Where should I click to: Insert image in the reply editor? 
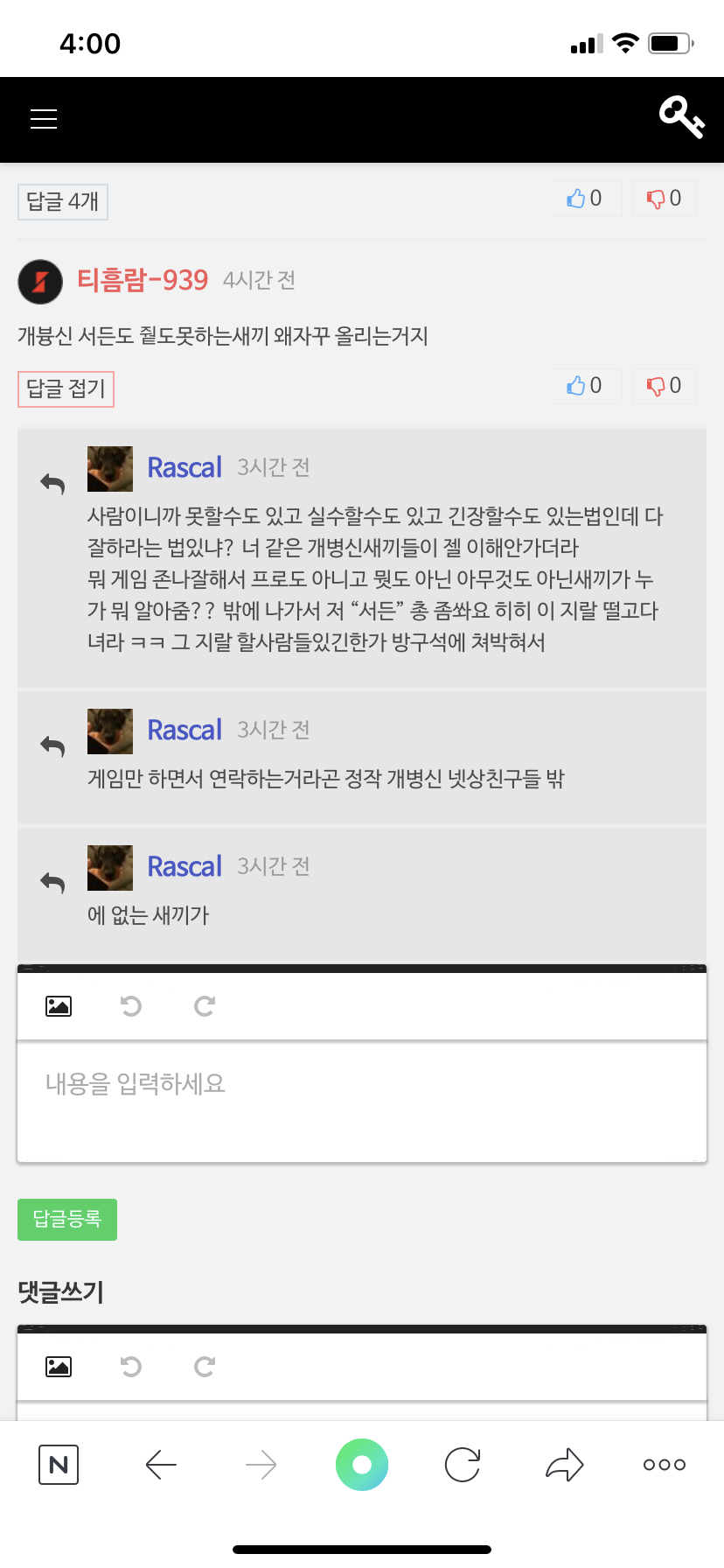click(x=59, y=1006)
